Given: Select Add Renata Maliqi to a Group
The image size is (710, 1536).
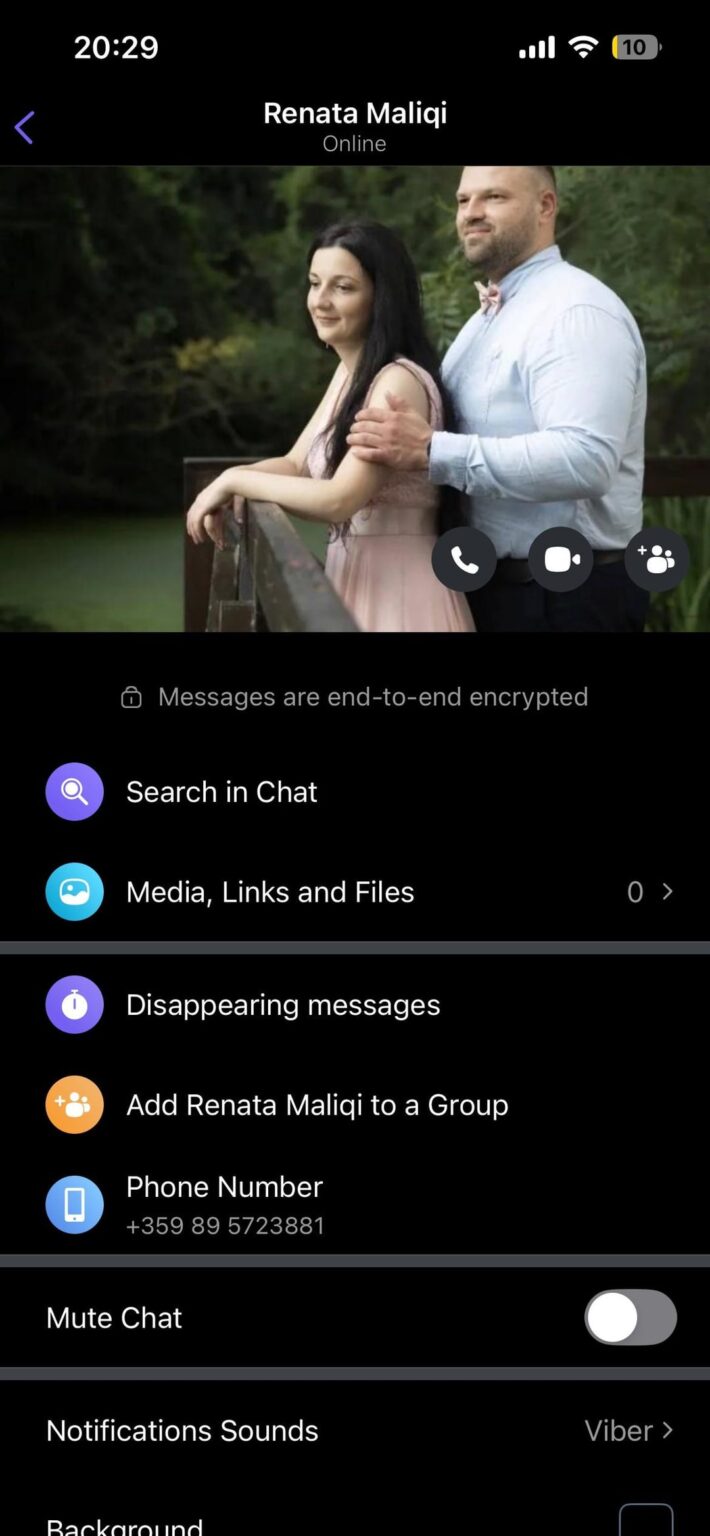Looking at the screenshot, I should (316, 1105).
